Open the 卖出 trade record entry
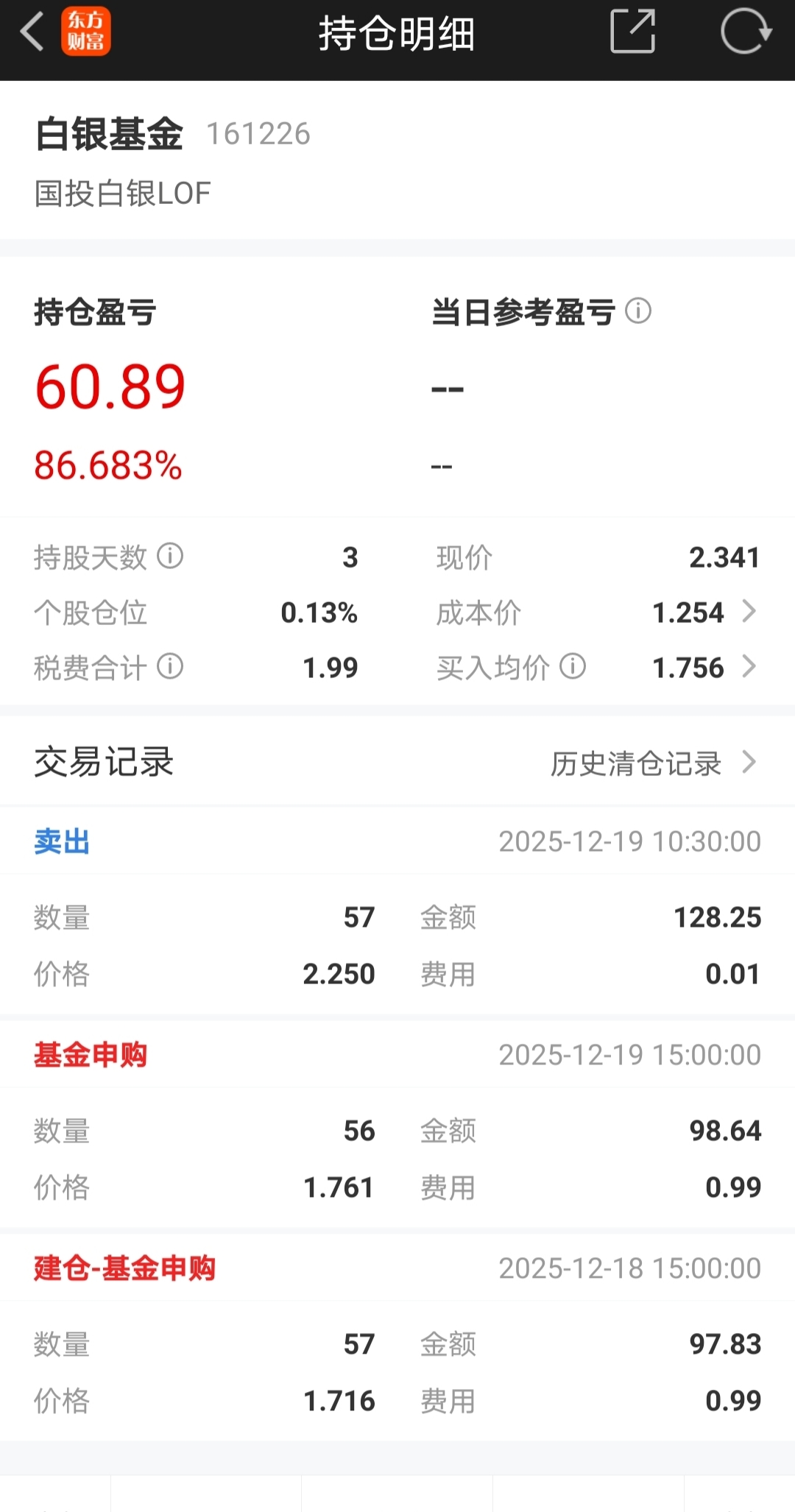This screenshot has height=1512, width=795. pyautogui.click(x=60, y=841)
